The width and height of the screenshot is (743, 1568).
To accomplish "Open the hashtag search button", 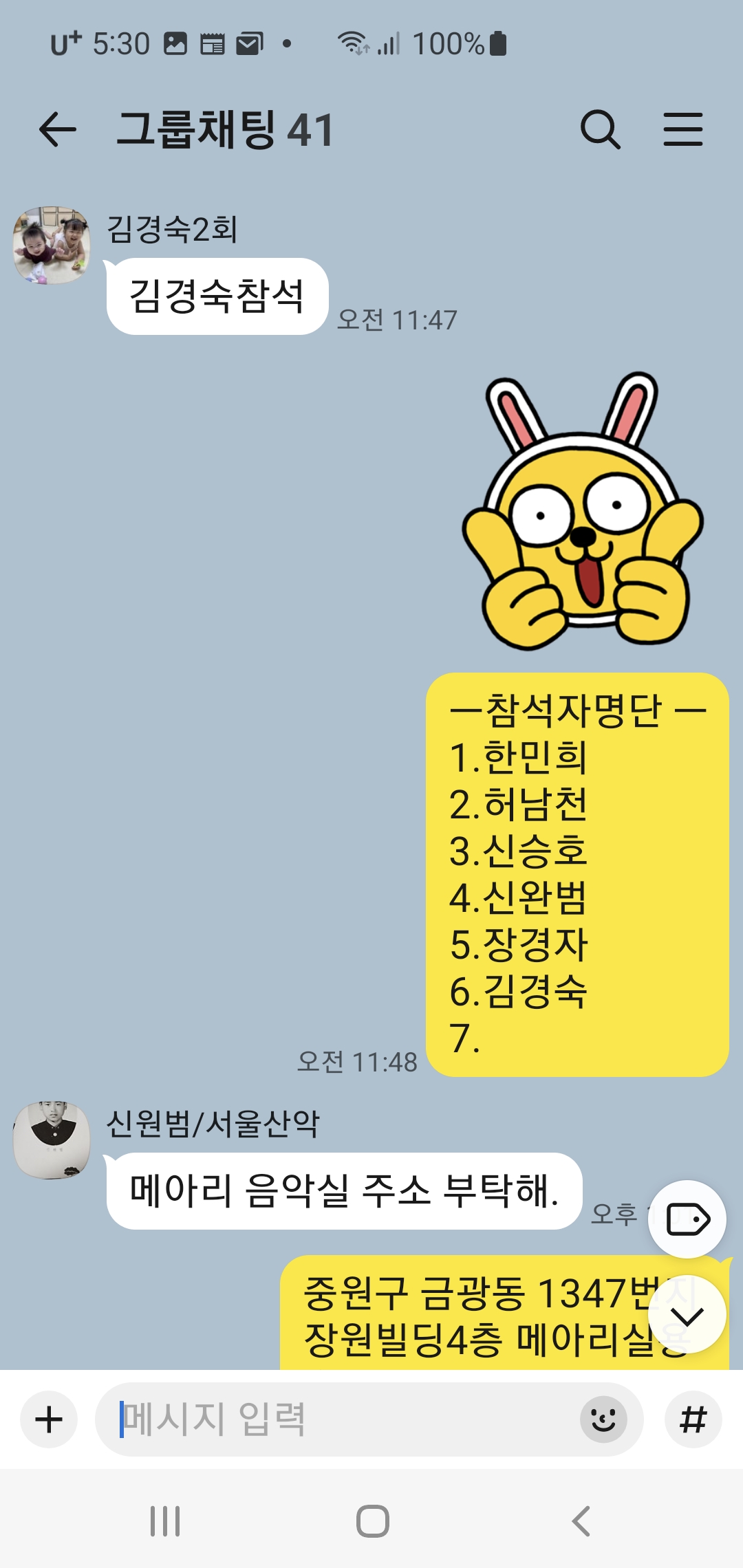I will pyautogui.click(x=693, y=1419).
